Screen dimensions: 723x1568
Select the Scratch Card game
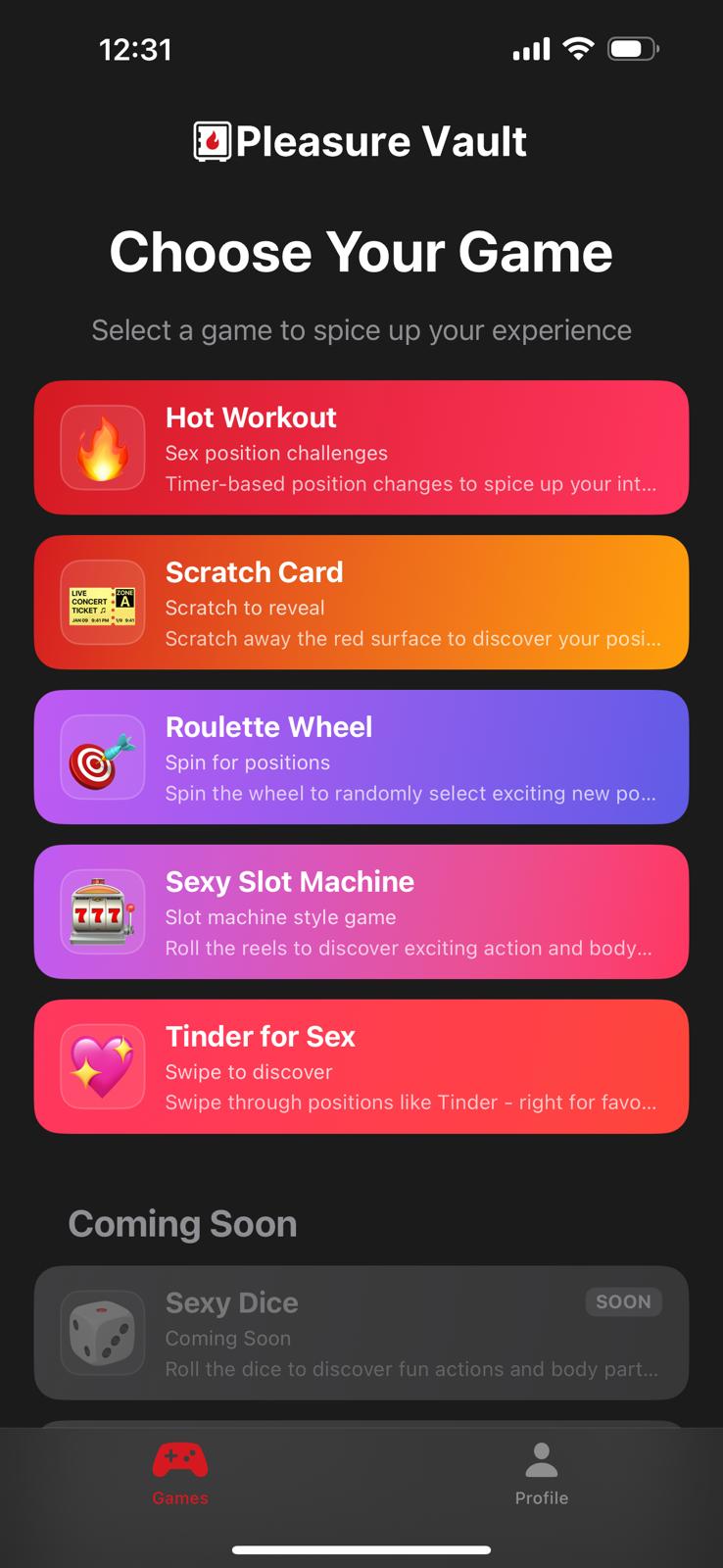tap(361, 603)
